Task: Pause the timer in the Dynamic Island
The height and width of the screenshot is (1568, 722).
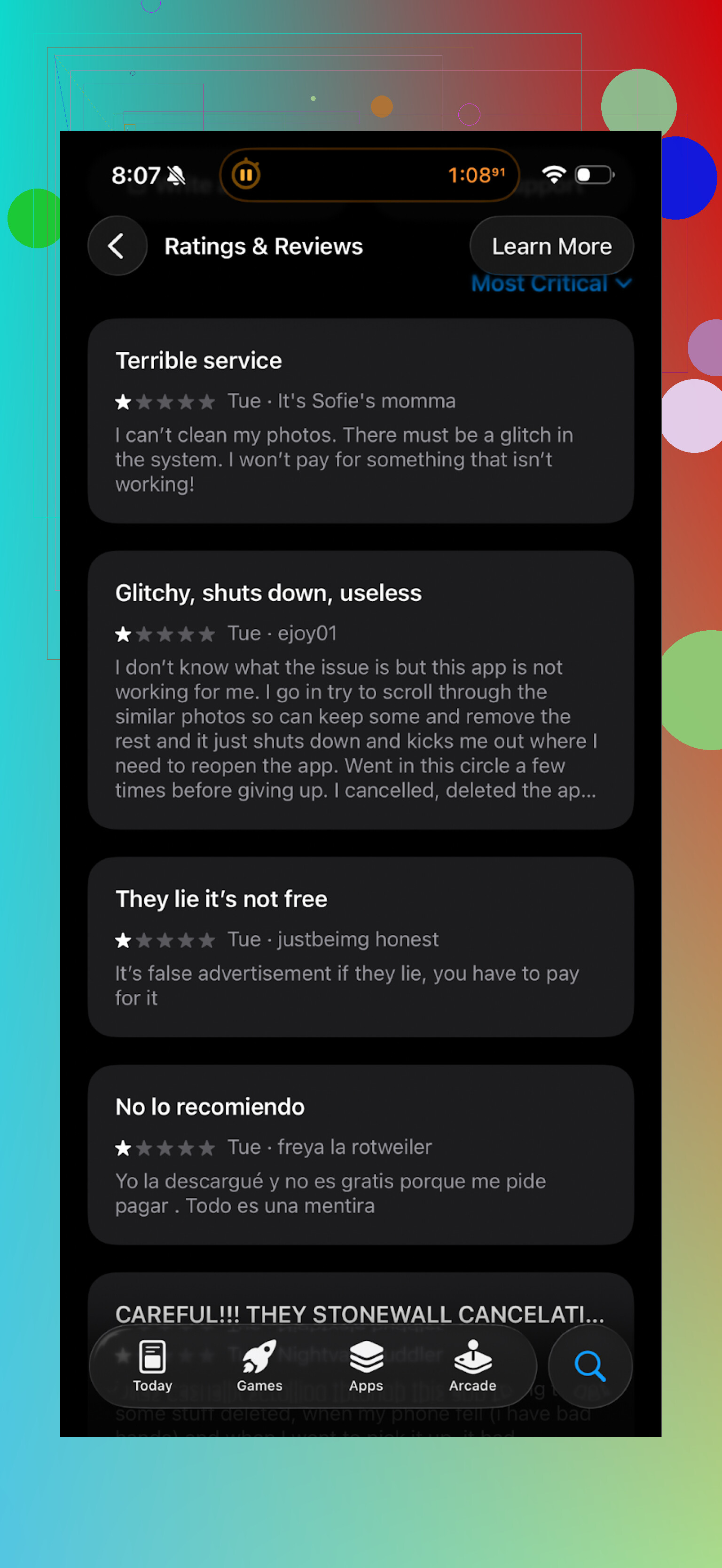Action: pyautogui.click(x=246, y=175)
